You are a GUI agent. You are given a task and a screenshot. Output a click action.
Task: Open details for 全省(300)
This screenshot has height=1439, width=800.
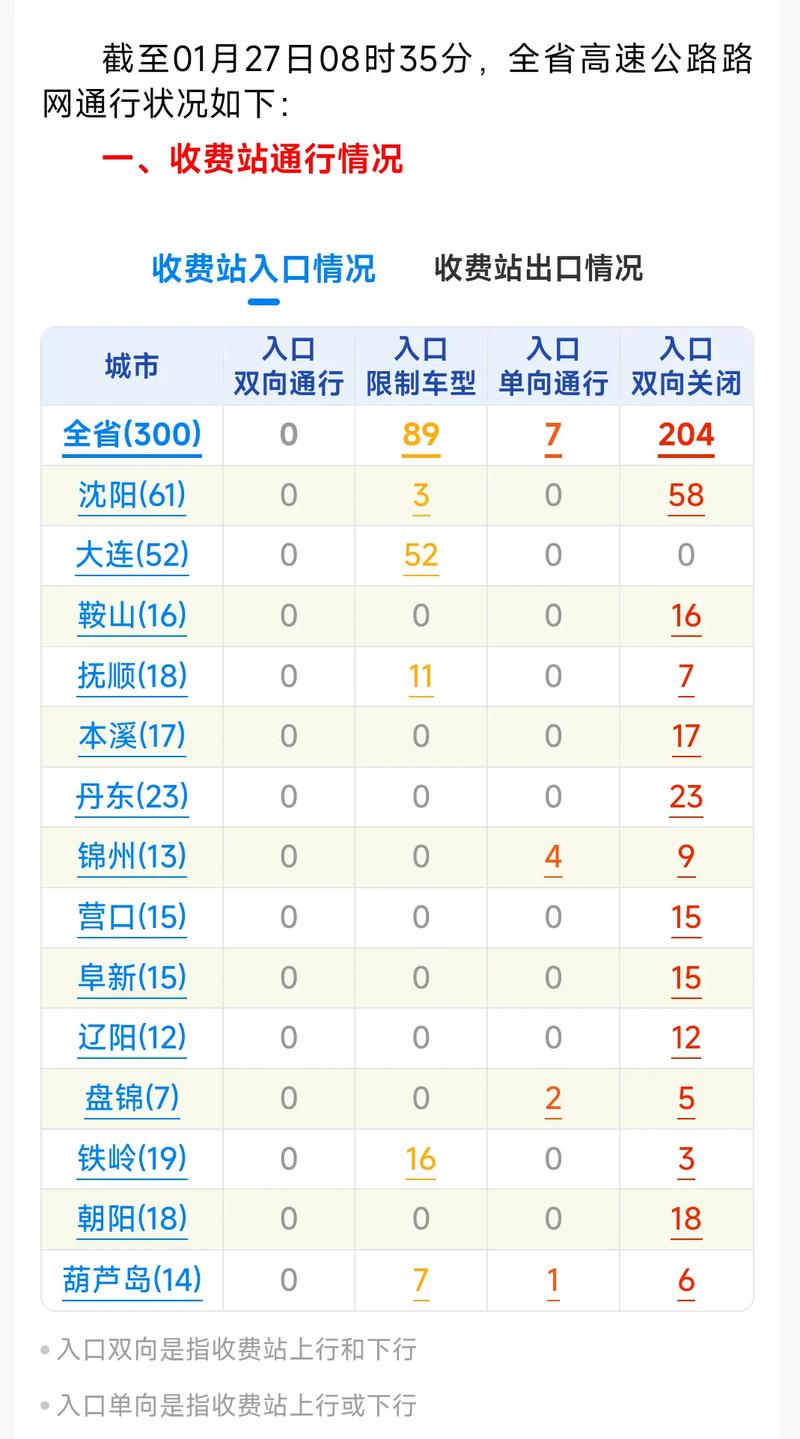[x=131, y=435]
